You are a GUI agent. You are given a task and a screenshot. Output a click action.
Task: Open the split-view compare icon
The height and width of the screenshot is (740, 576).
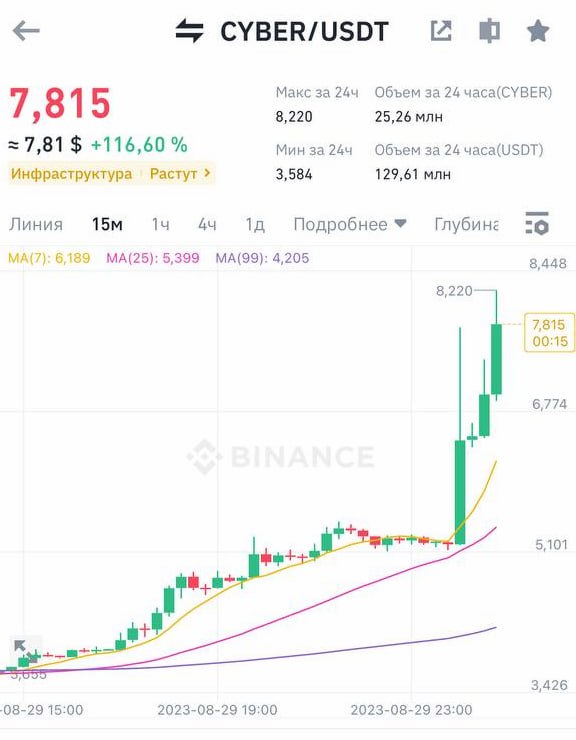tap(490, 31)
